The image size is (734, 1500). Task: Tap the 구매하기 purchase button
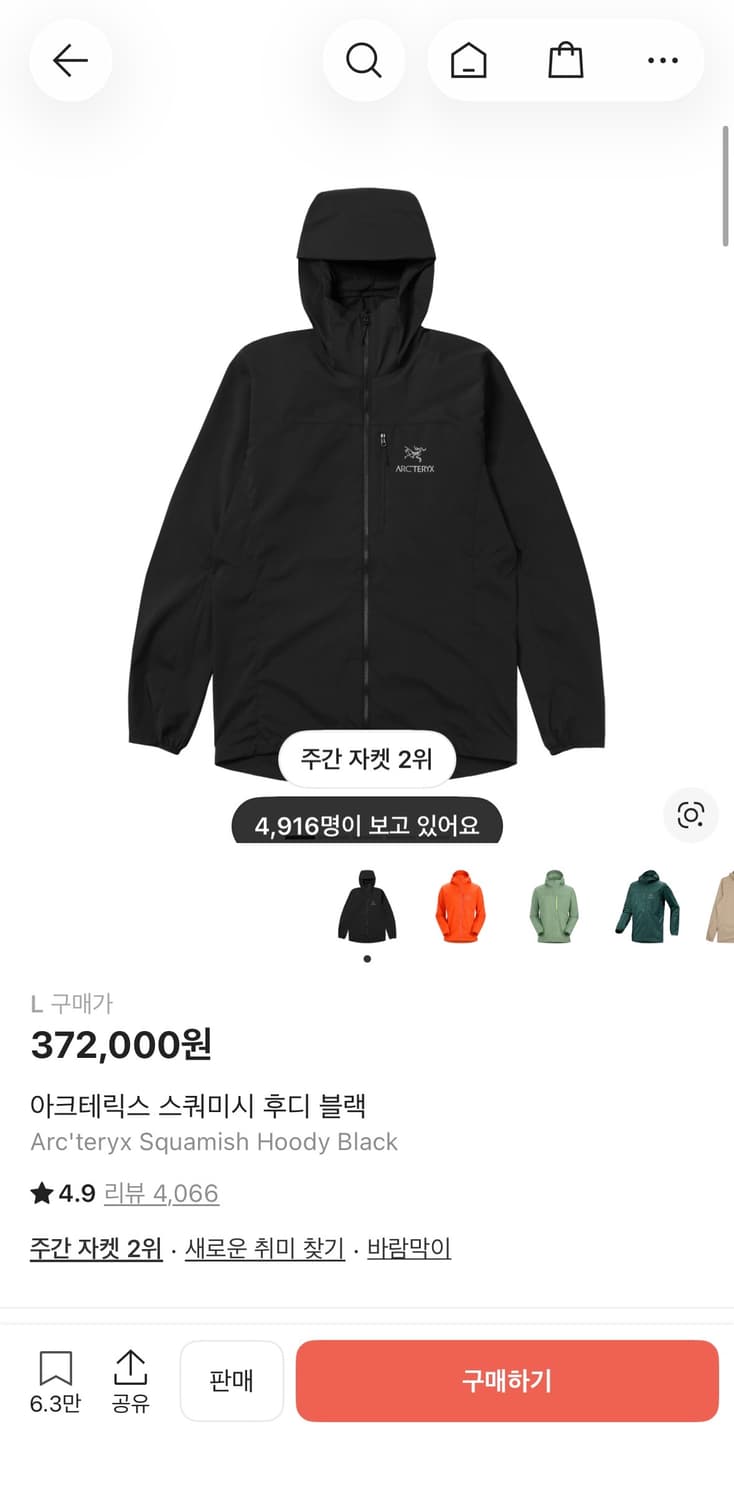(508, 1381)
